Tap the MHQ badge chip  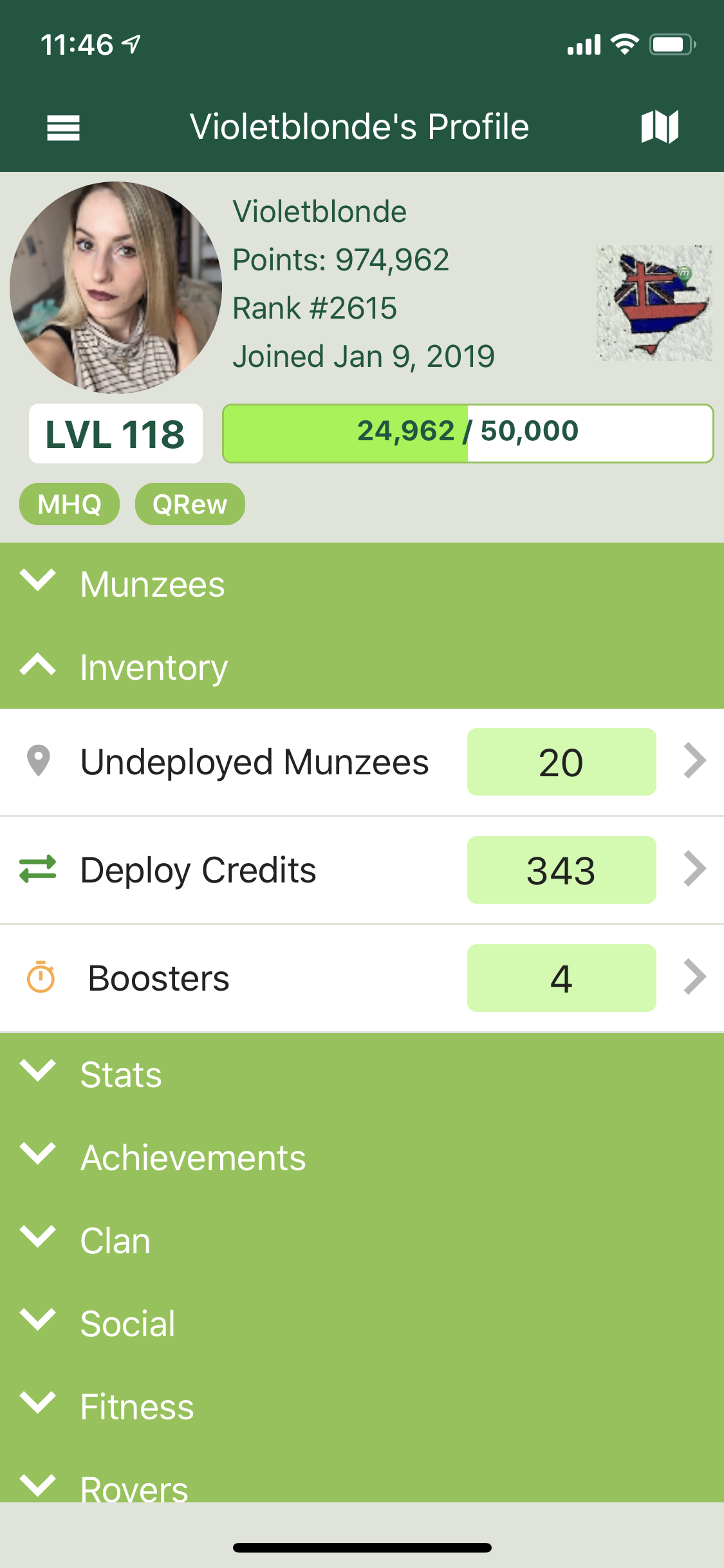coord(70,504)
